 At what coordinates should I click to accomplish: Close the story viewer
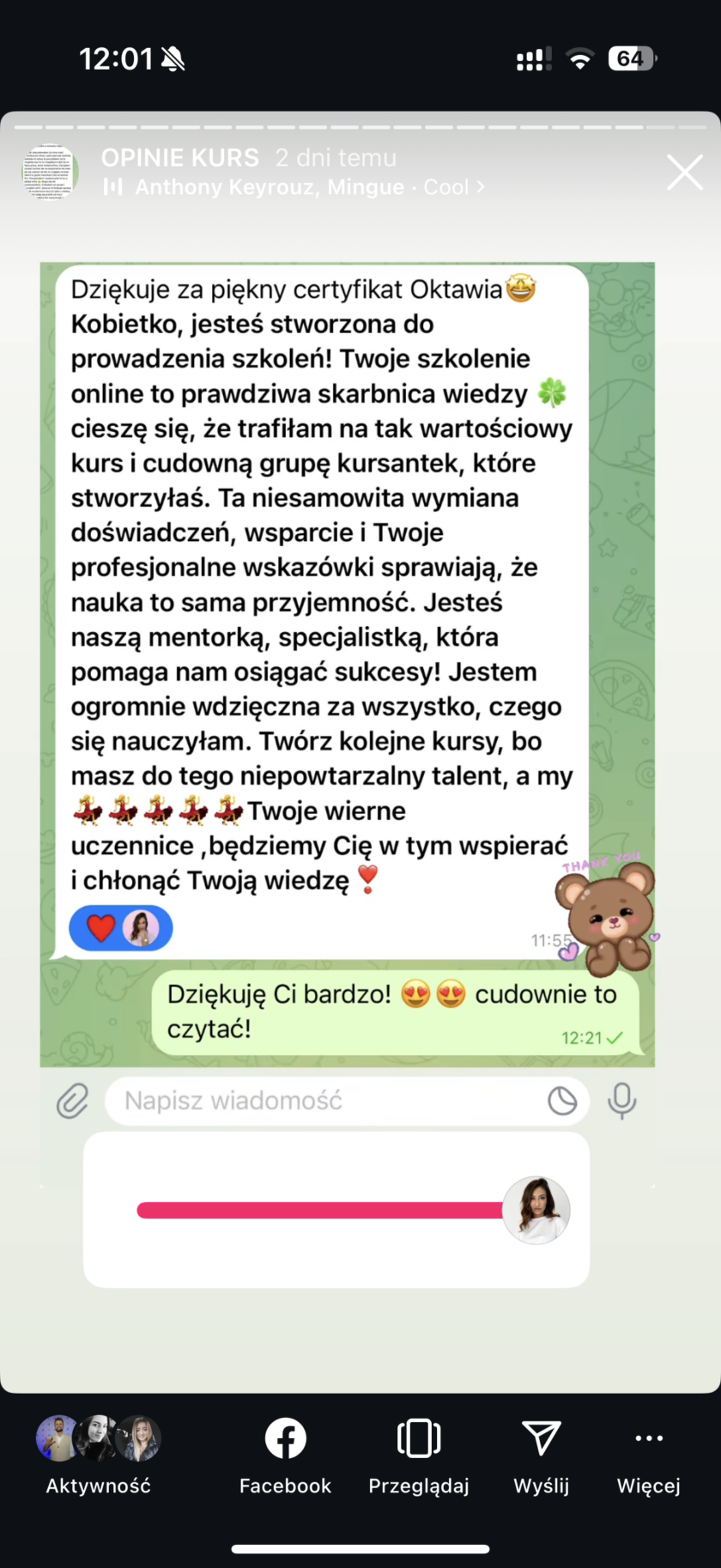point(685,172)
